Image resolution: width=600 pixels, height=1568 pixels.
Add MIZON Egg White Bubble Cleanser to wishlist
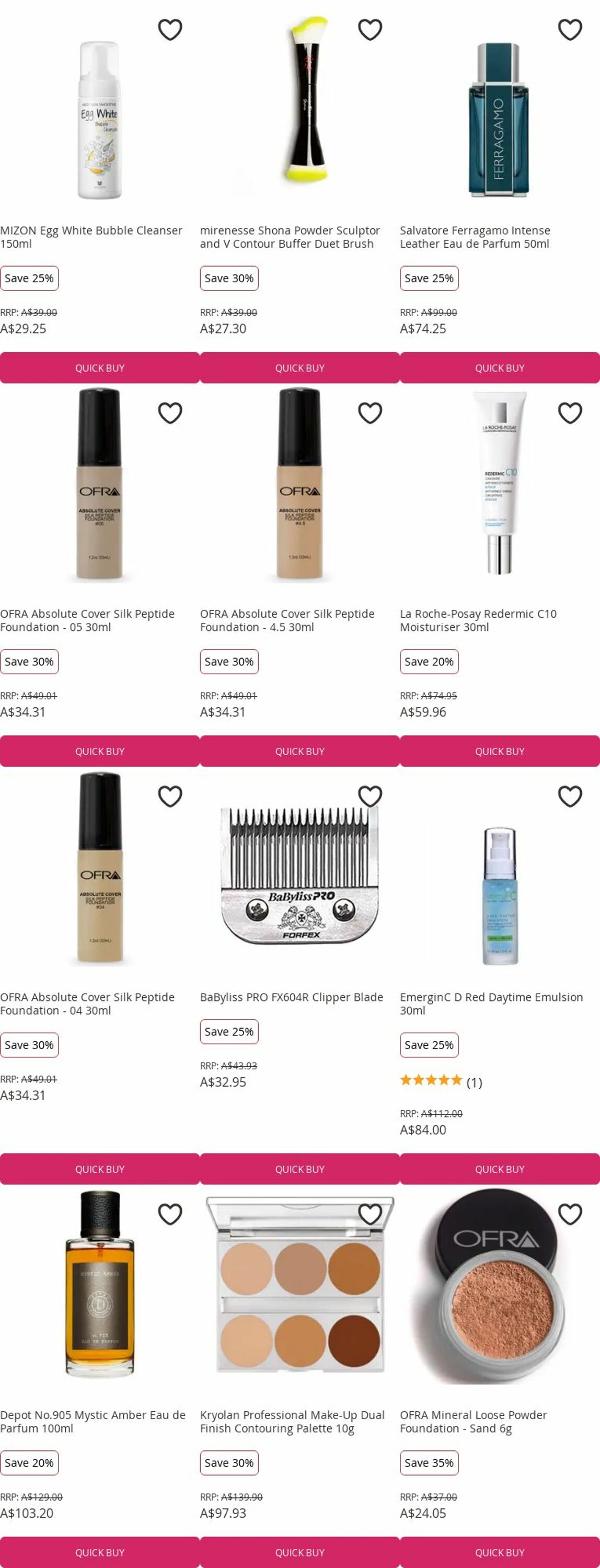pyautogui.click(x=170, y=29)
